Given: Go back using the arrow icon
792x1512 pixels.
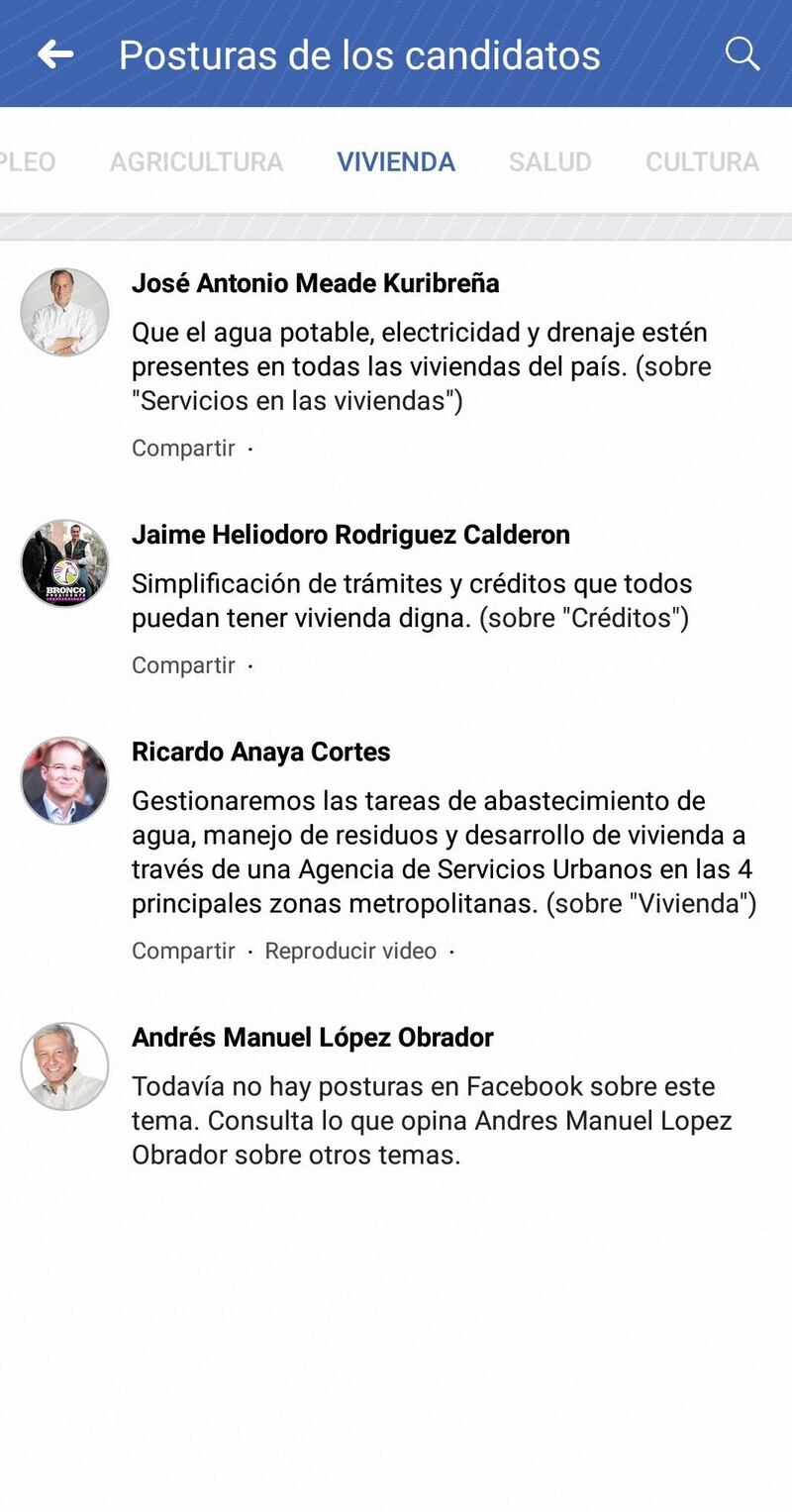Looking at the screenshot, I should pos(55,54).
